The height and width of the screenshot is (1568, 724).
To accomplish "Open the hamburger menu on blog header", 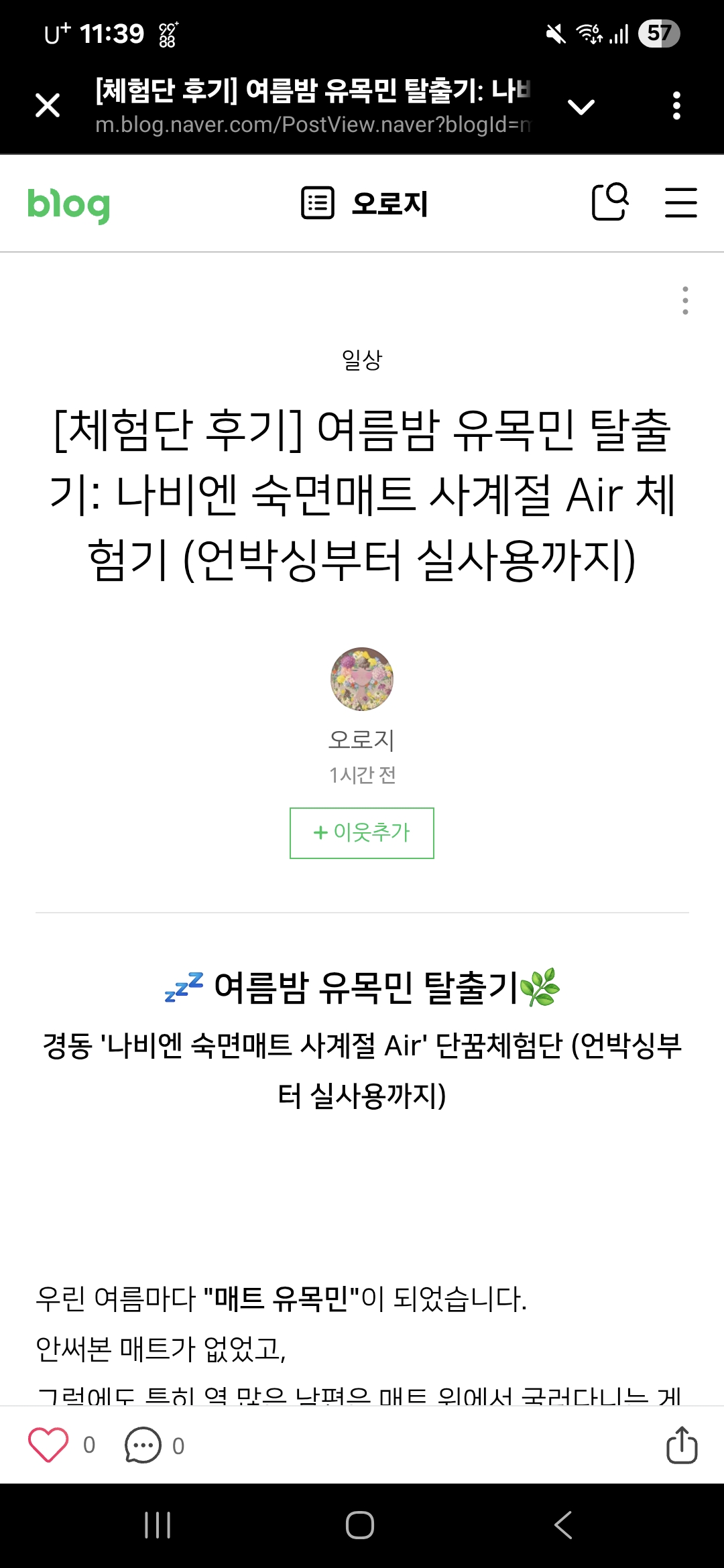I will coord(680,203).
